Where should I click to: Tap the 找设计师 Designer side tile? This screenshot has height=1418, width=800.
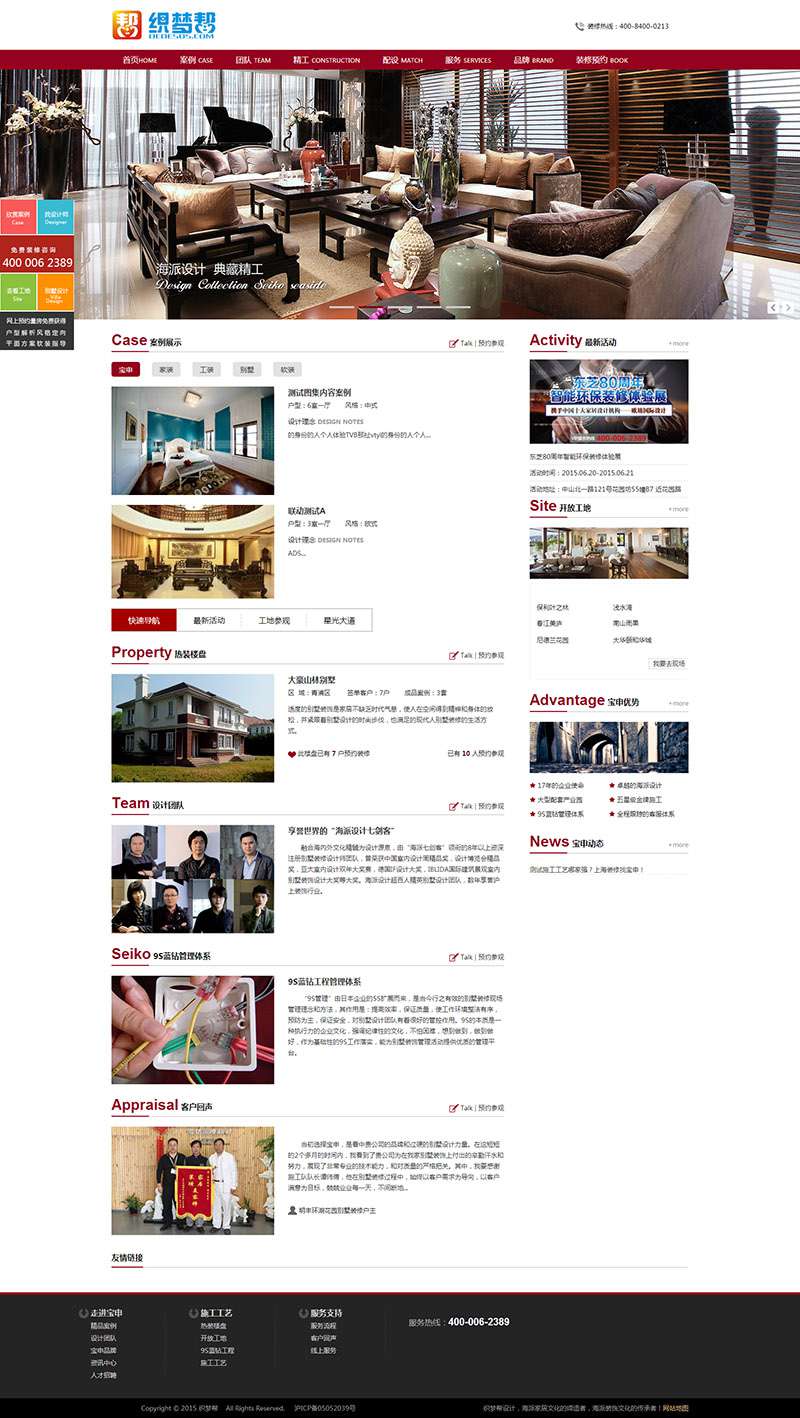pos(55,216)
